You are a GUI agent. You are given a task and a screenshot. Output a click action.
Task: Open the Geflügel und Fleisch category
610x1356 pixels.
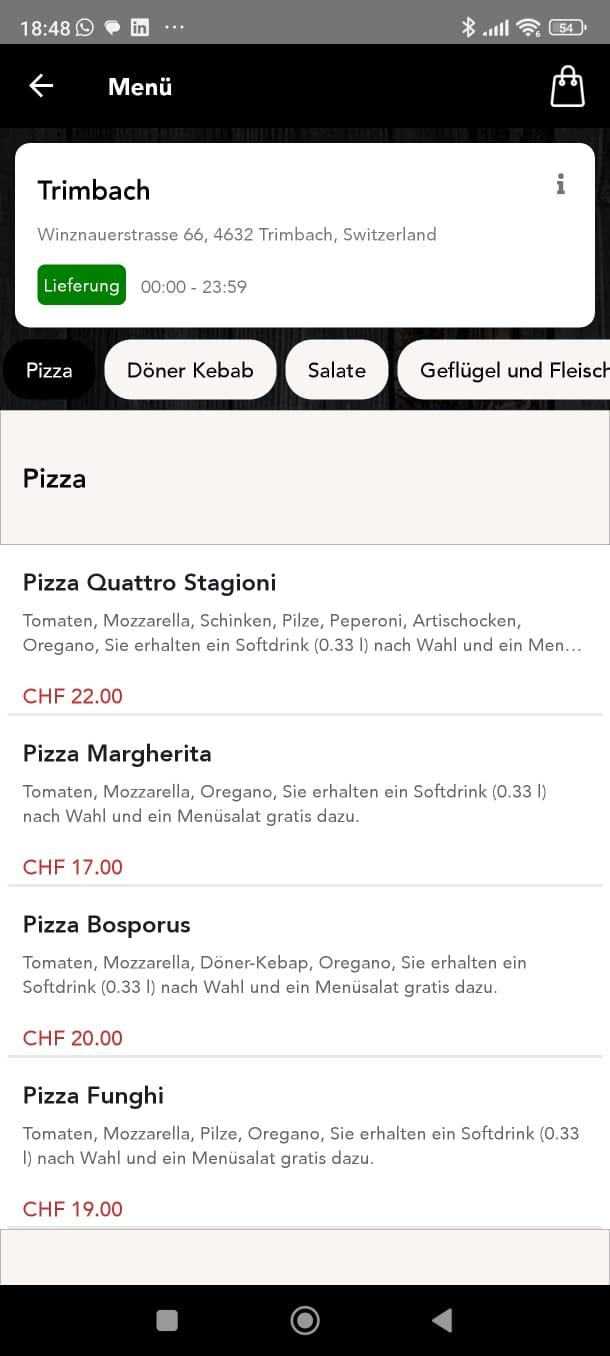coord(504,370)
